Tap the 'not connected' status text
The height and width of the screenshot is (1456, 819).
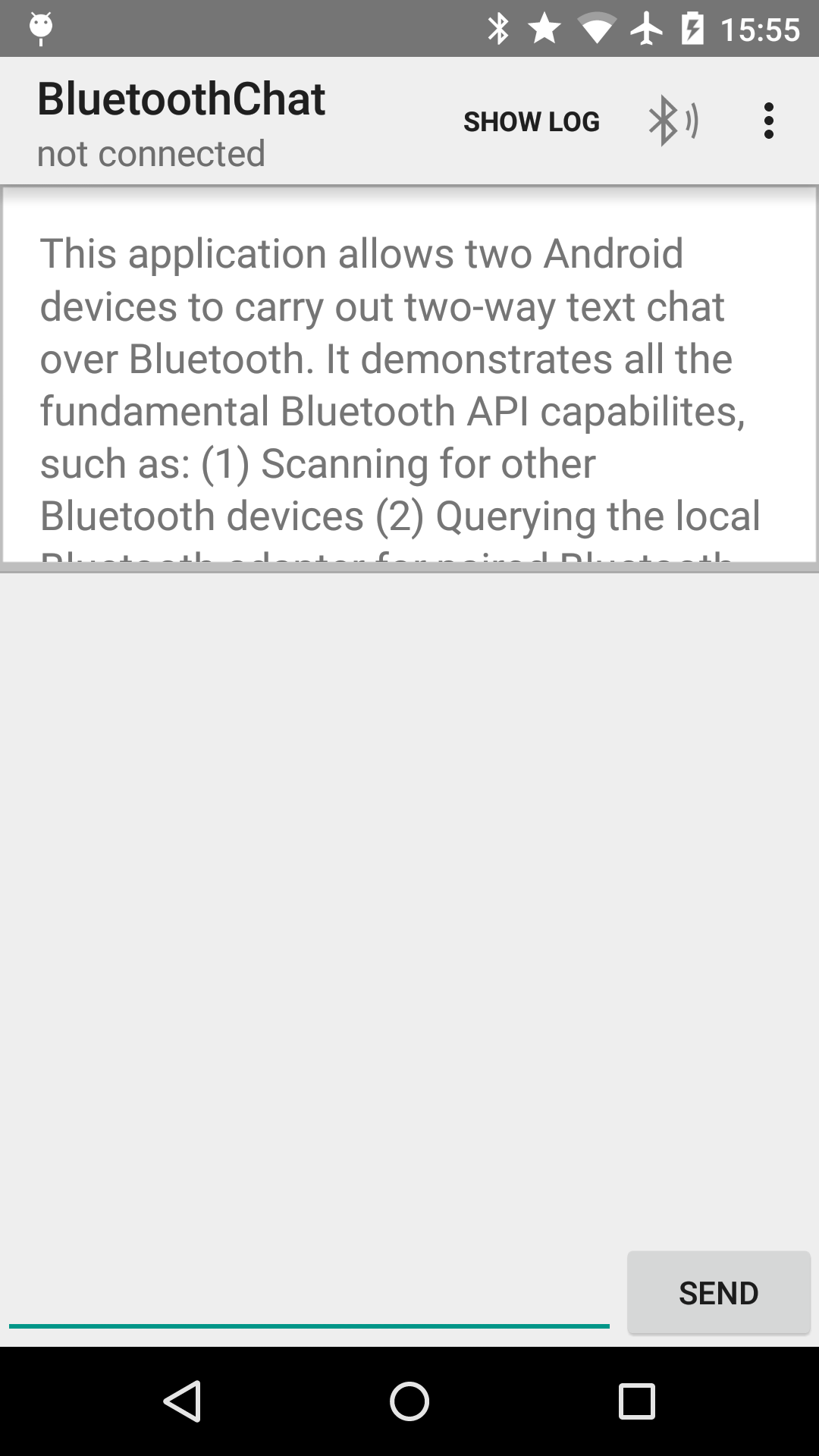(151, 152)
